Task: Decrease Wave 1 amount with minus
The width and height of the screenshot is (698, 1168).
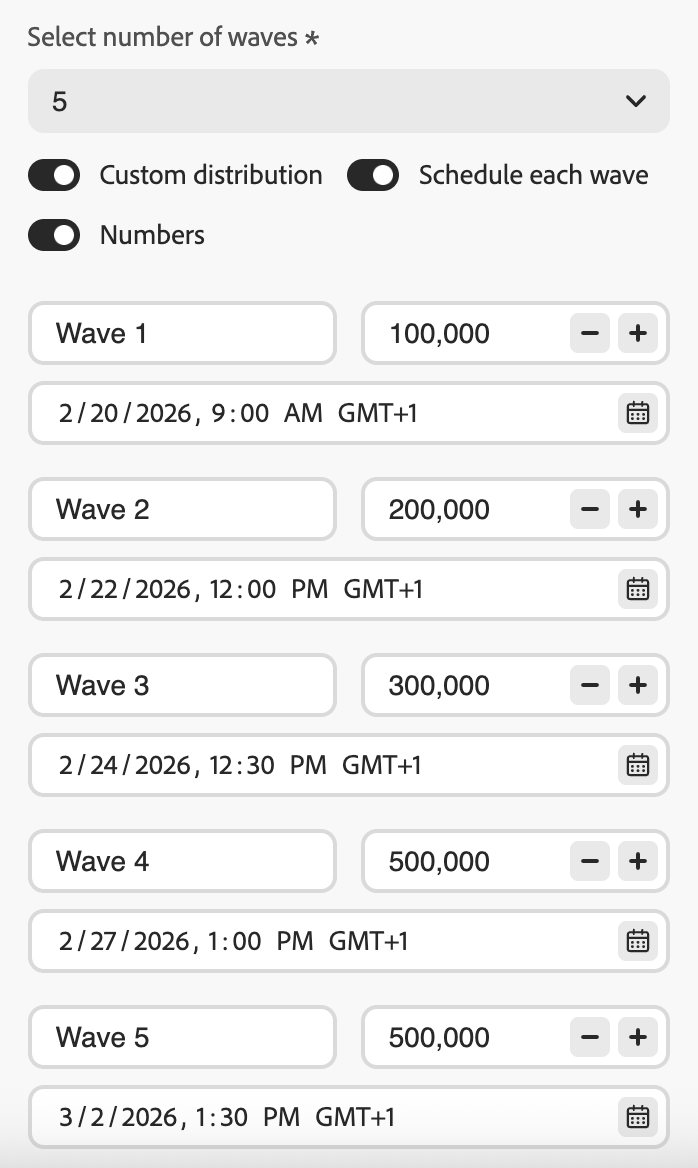Action: tap(590, 333)
